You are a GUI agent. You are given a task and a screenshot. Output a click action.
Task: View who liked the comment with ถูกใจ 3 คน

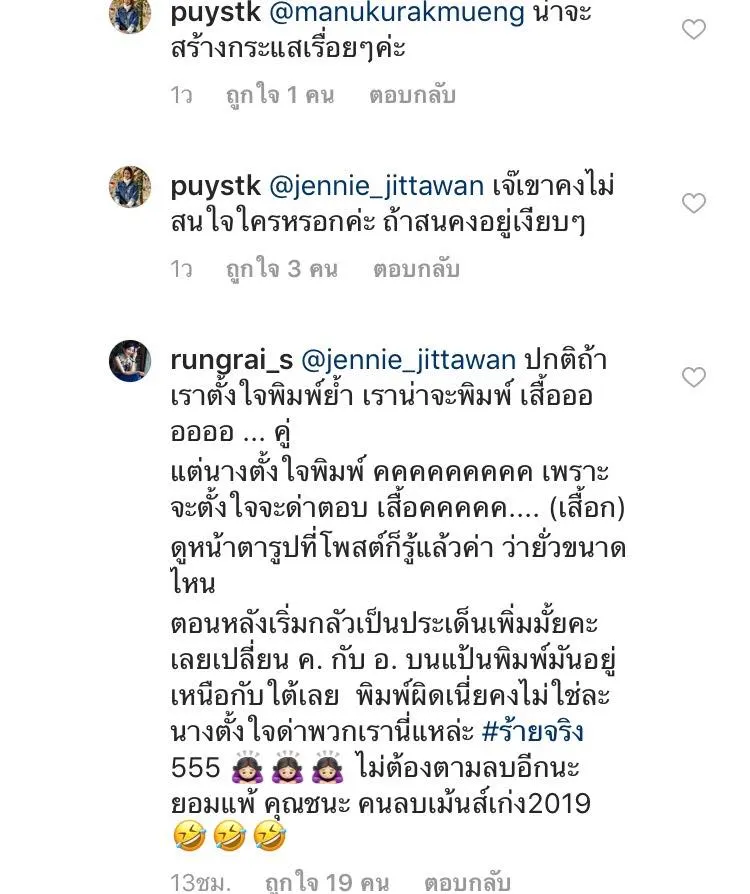281,269
